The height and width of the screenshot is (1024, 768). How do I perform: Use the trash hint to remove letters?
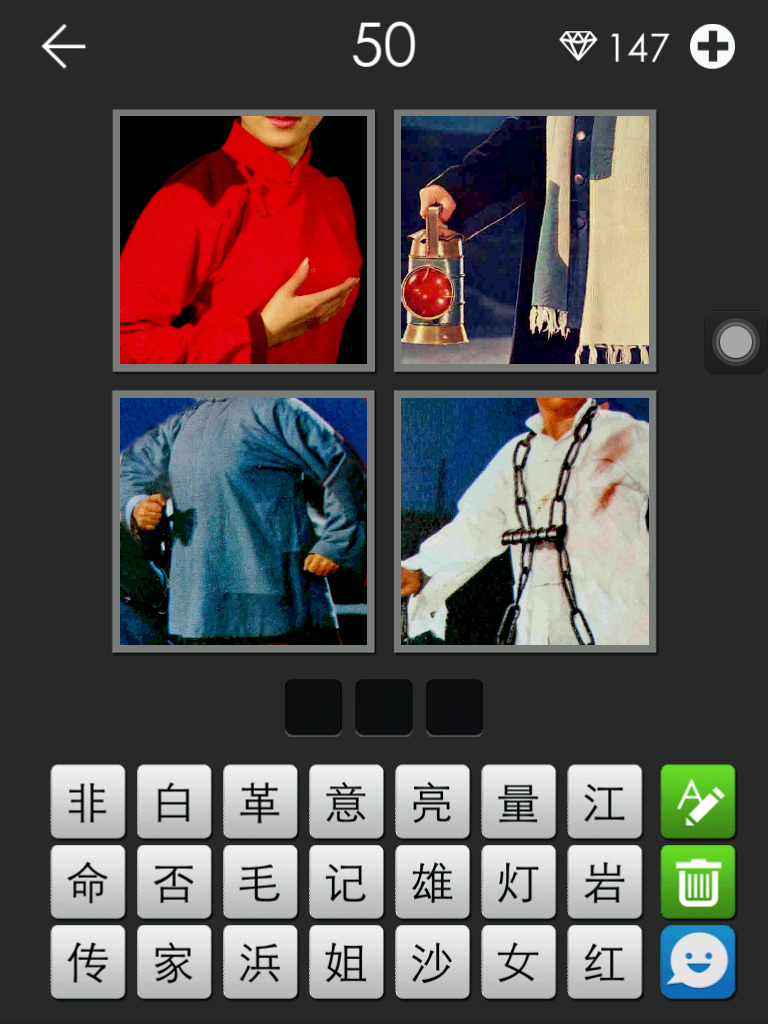point(697,882)
